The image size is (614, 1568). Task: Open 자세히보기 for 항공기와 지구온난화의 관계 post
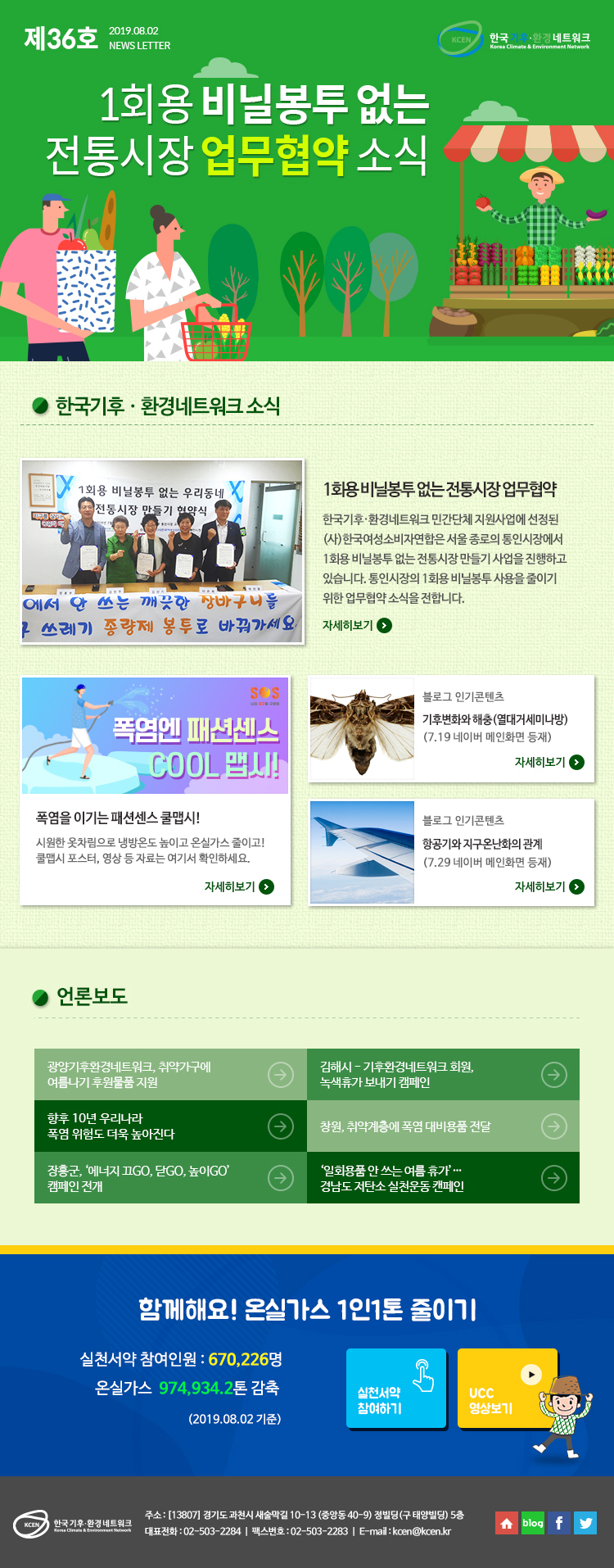(549, 886)
